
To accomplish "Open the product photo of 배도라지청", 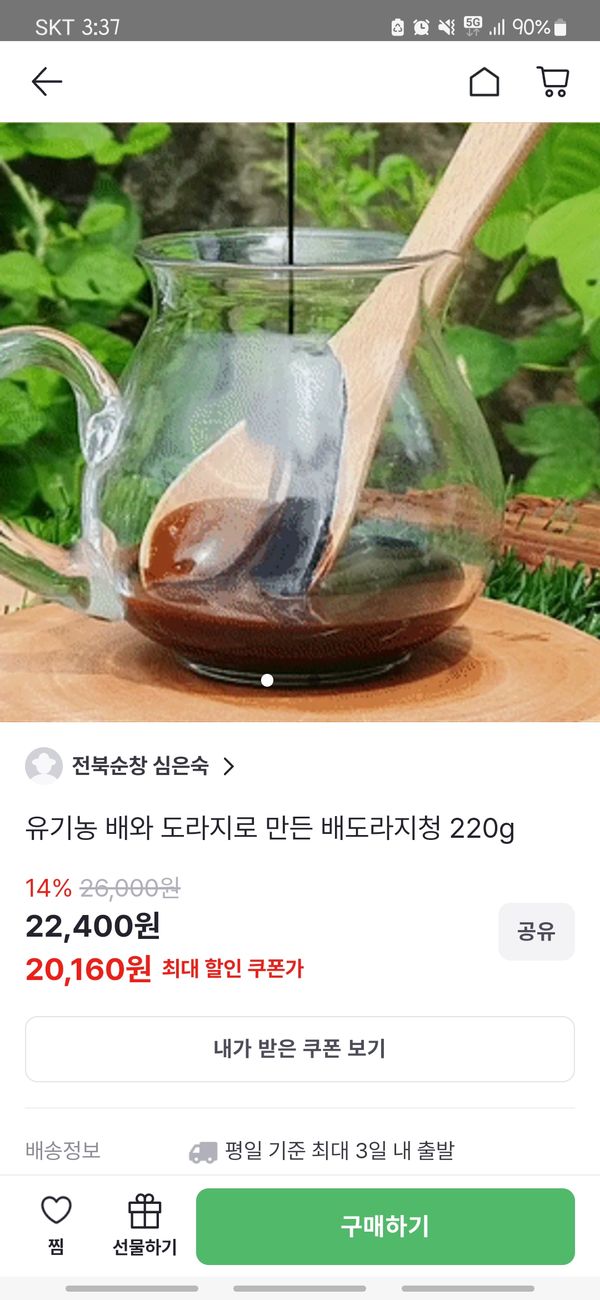I will [x=300, y=420].
